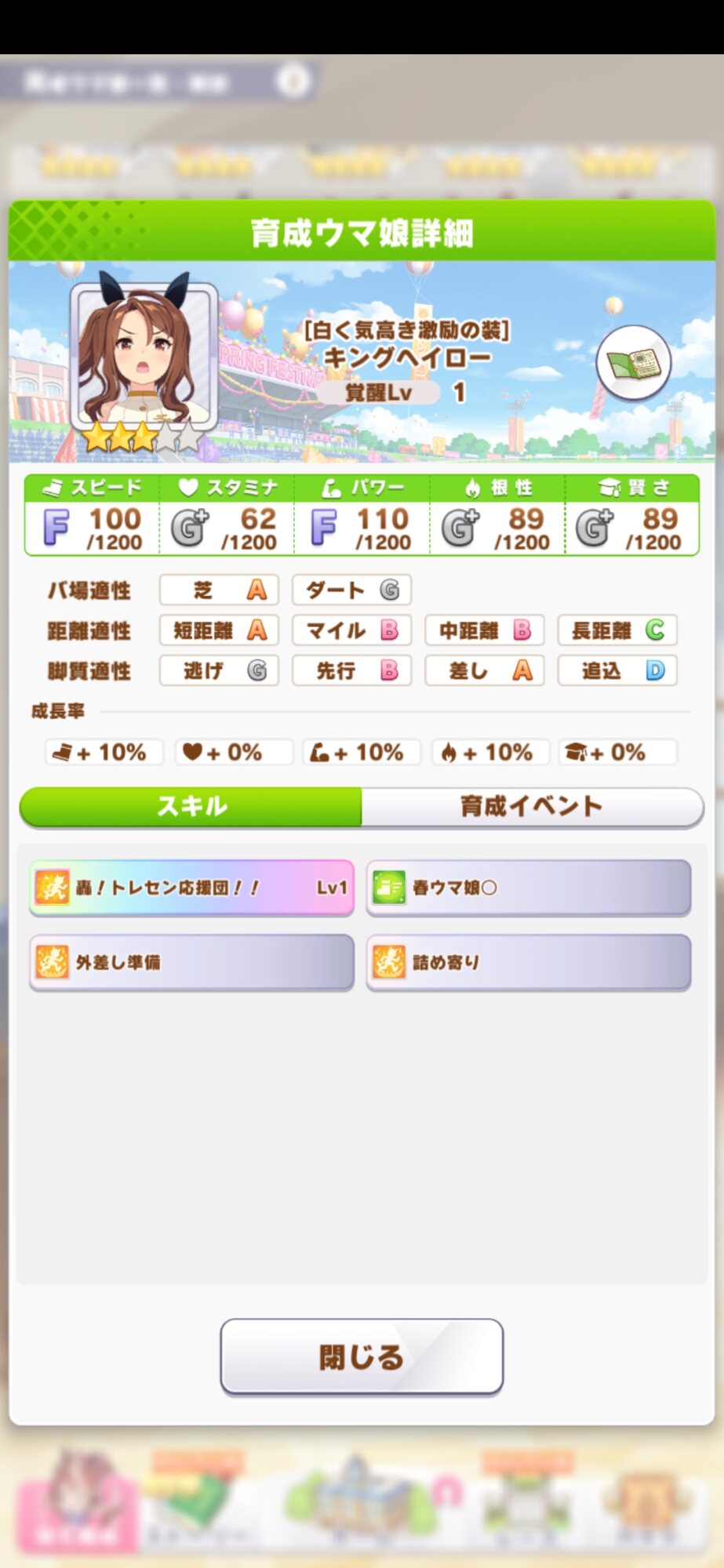The image size is (724, 1568).
Task: View the 轟！トレセン応援団！！ skill details
Action: tap(191, 887)
